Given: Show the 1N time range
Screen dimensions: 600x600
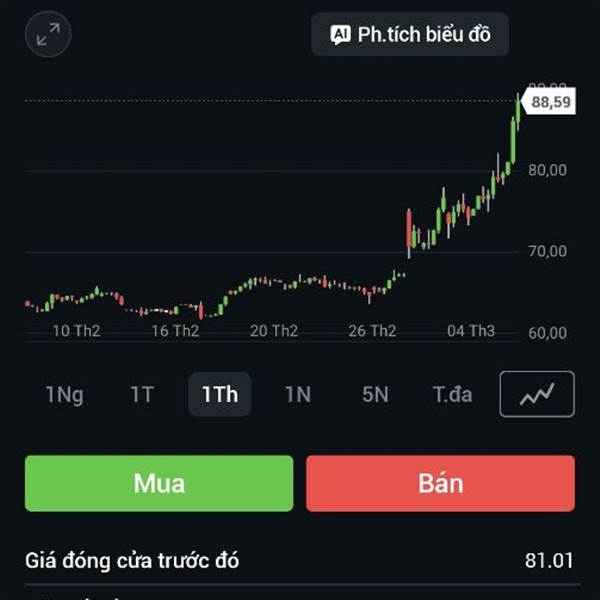Looking at the screenshot, I should [x=297, y=394].
